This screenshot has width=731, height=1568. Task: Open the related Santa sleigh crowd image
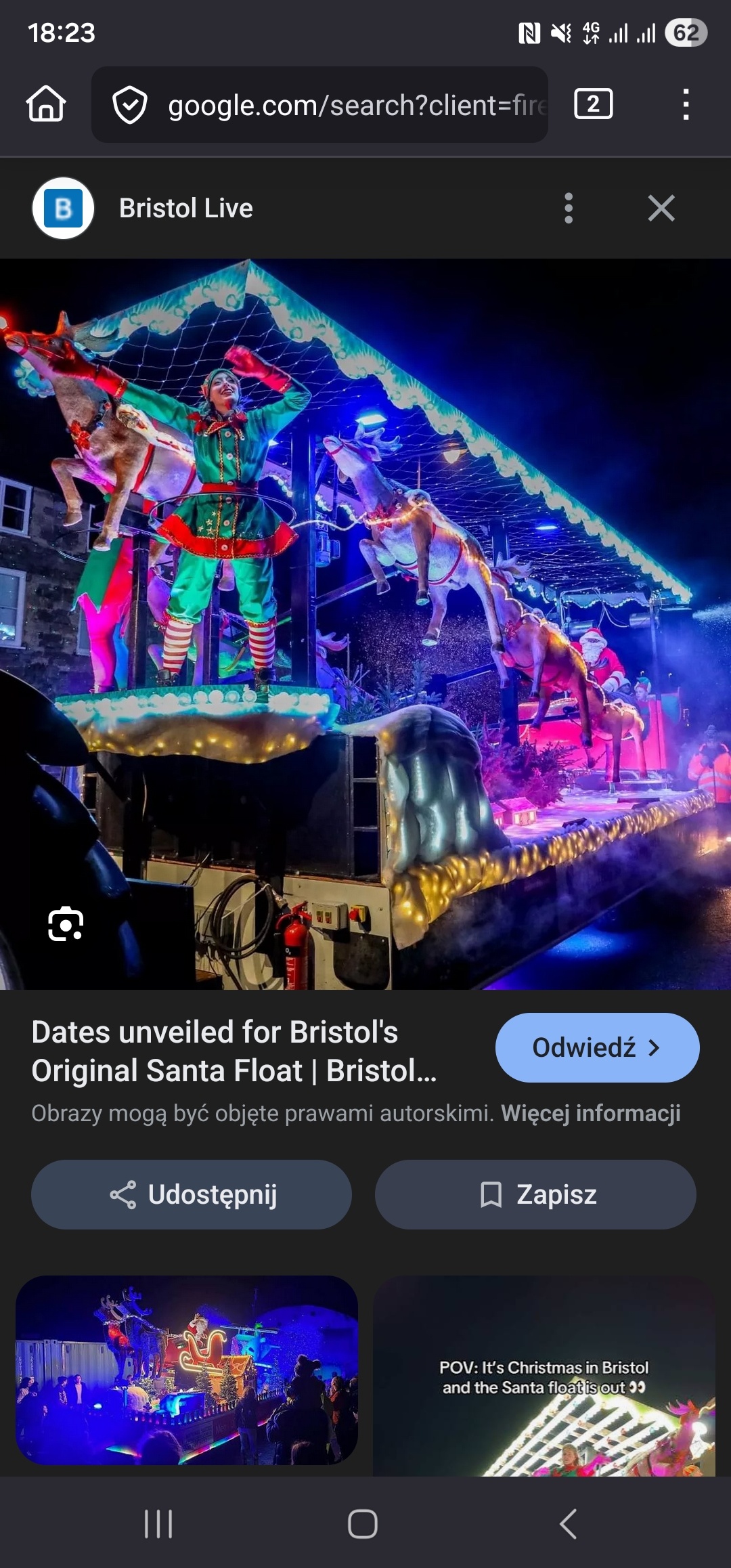coord(187,1370)
